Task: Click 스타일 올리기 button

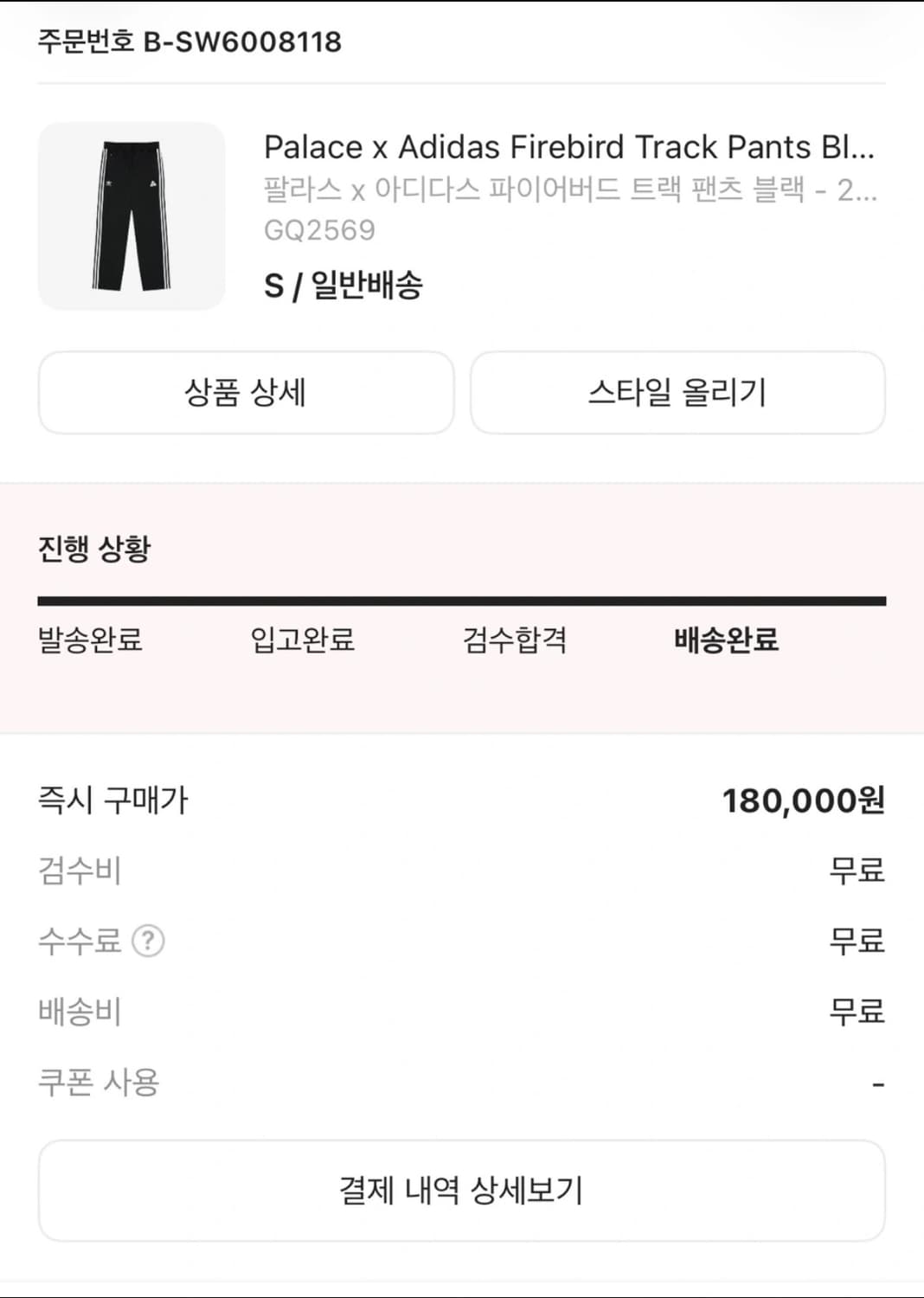Action: pyautogui.click(x=677, y=393)
